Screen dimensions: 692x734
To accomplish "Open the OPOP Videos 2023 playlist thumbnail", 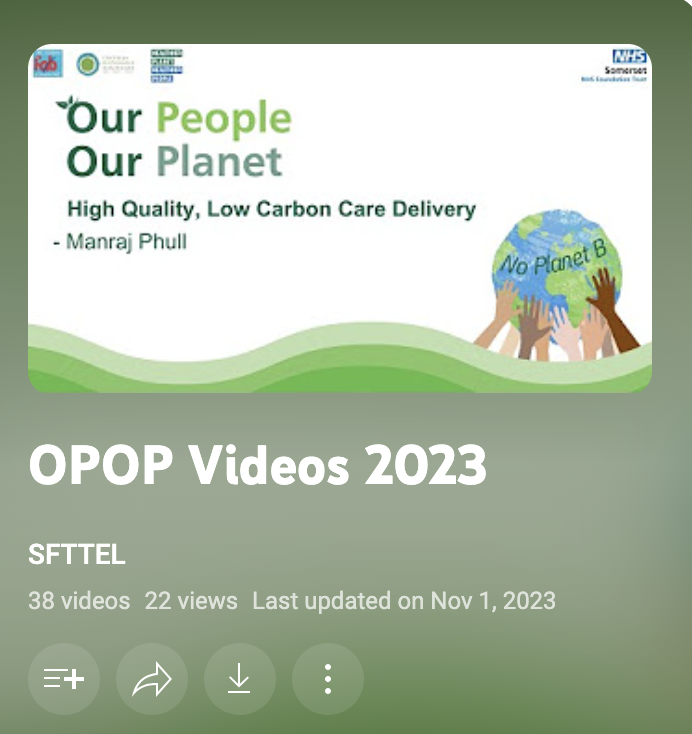I will click(340, 218).
